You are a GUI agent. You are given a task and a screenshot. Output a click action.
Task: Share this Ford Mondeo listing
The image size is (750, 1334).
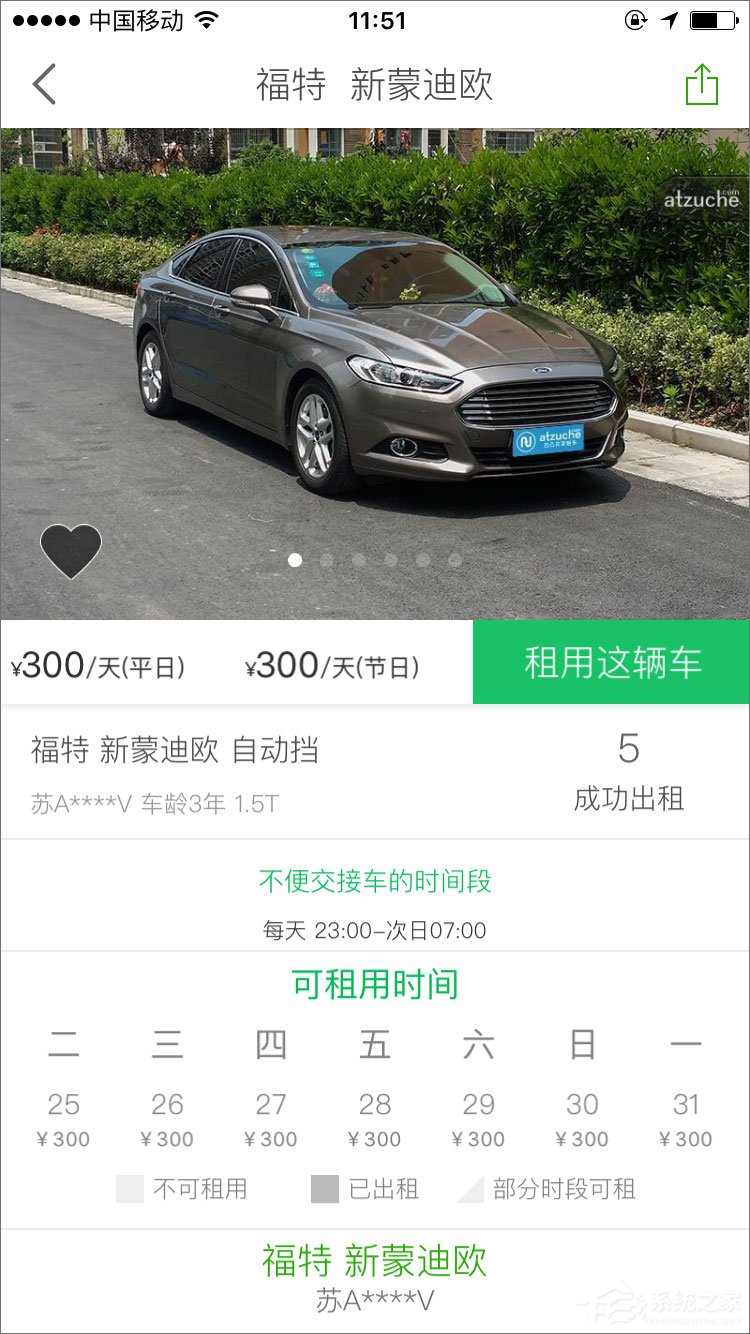[702, 85]
